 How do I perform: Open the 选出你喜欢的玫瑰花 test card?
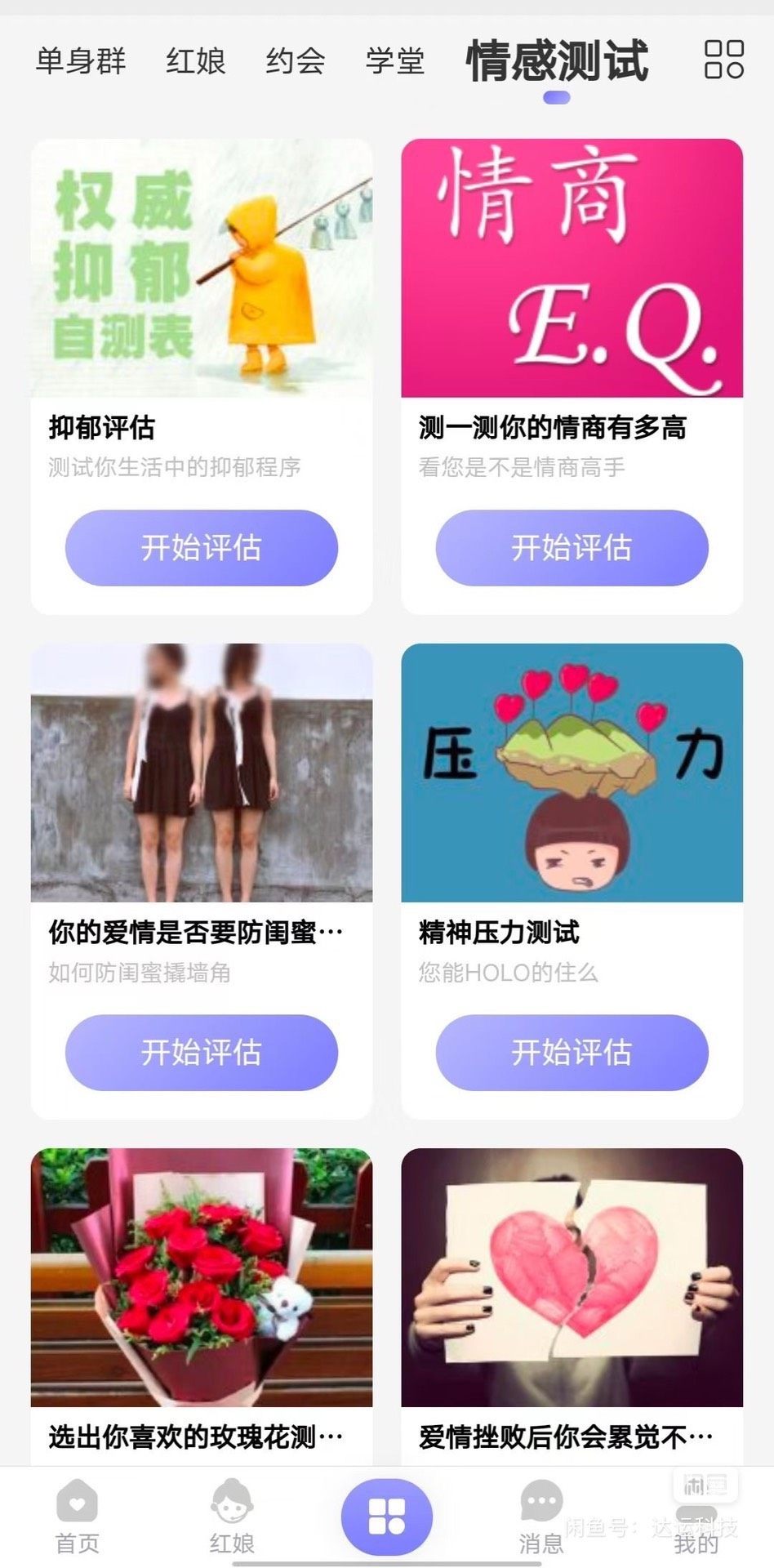[202, 1278]
